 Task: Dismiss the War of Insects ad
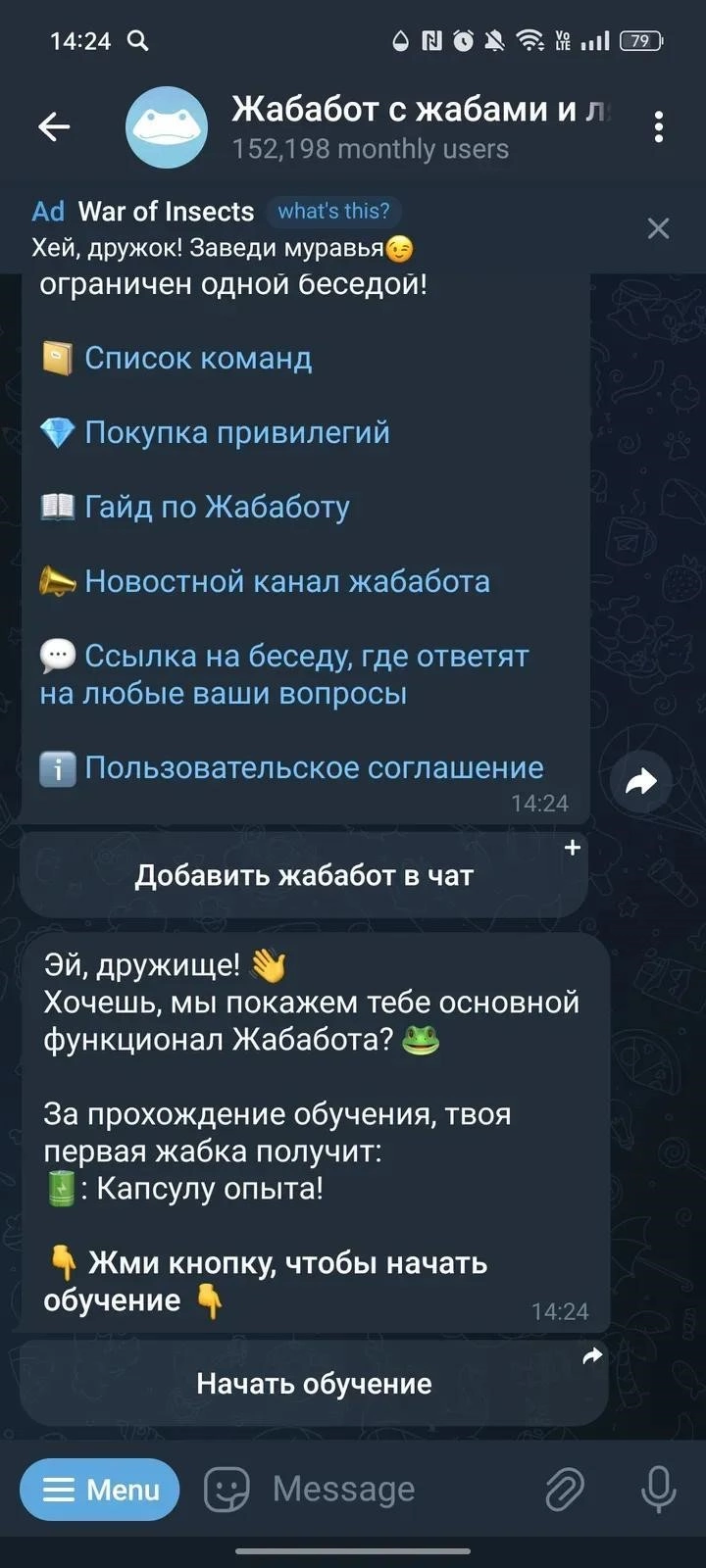pos(658,228)
